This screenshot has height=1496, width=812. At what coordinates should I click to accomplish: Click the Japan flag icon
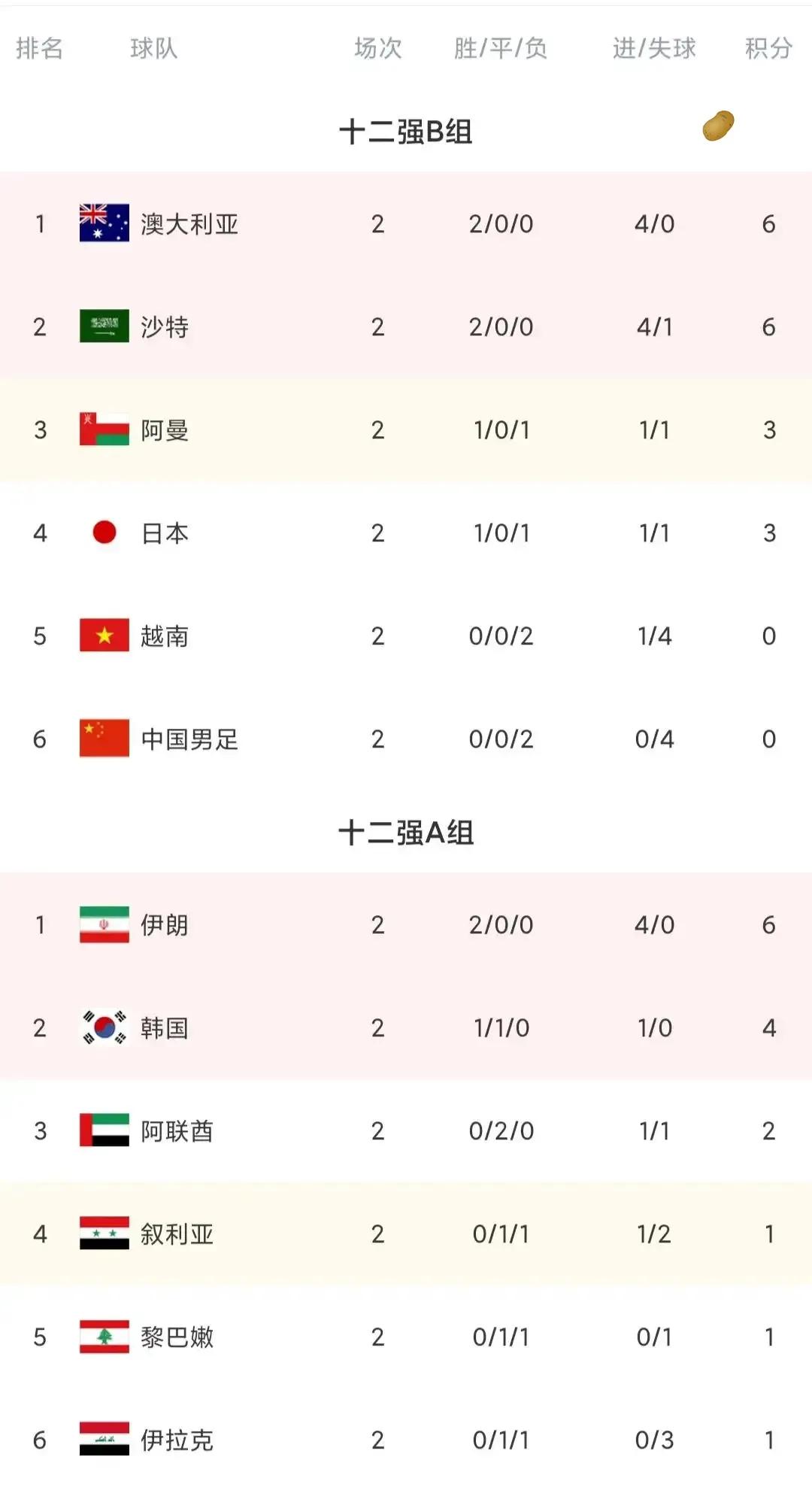(104, 533)
